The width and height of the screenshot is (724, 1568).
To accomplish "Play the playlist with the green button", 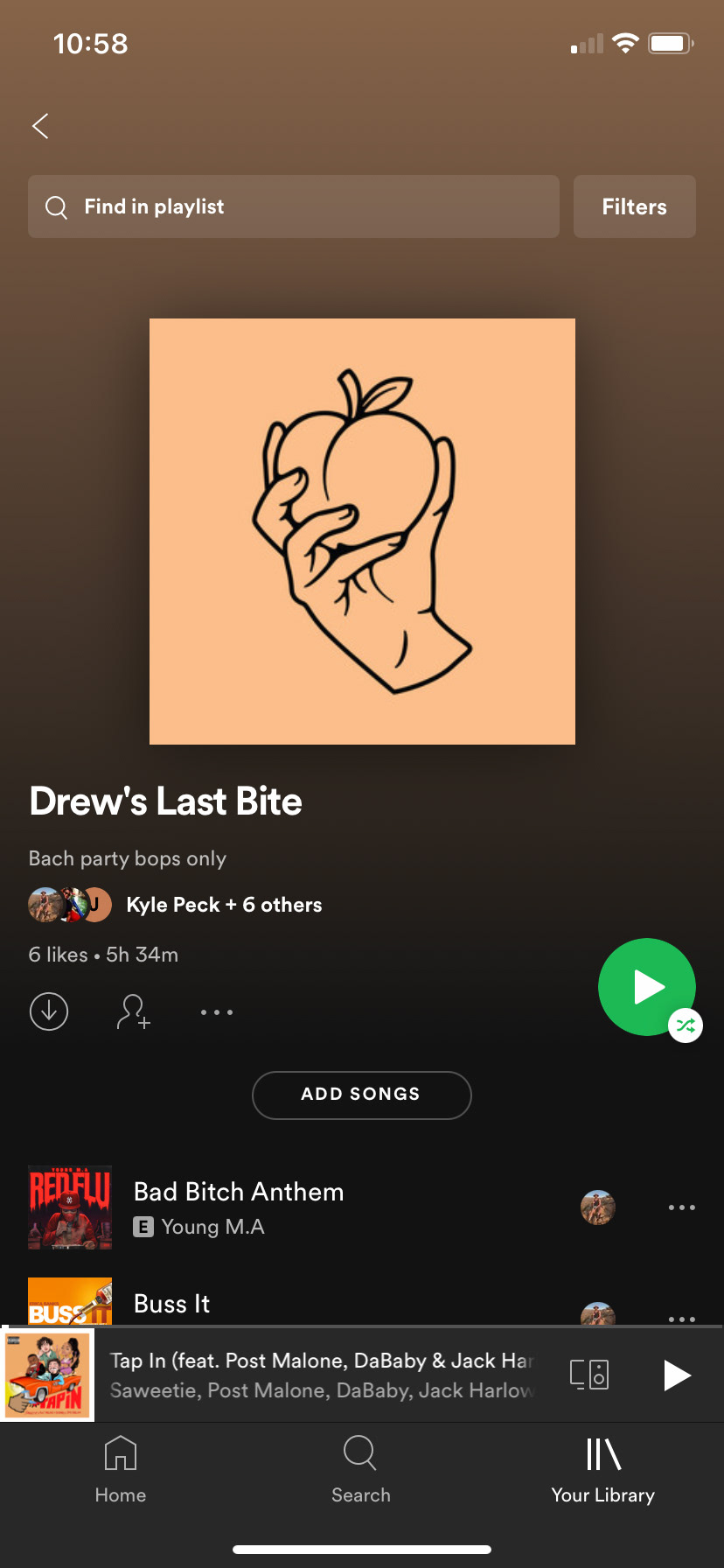I will [646, 986].
